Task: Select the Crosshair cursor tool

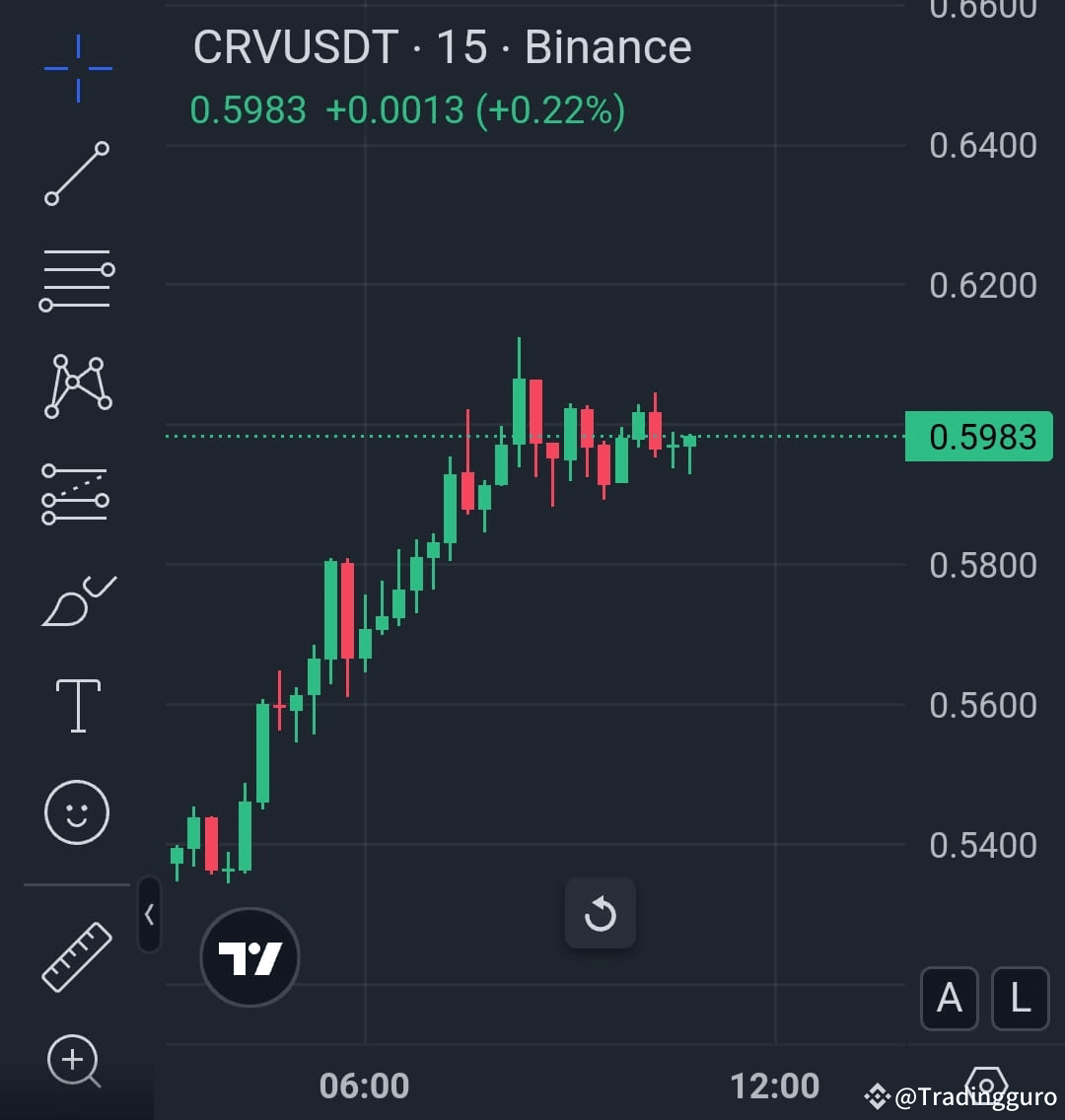Action: coord(76,69)
